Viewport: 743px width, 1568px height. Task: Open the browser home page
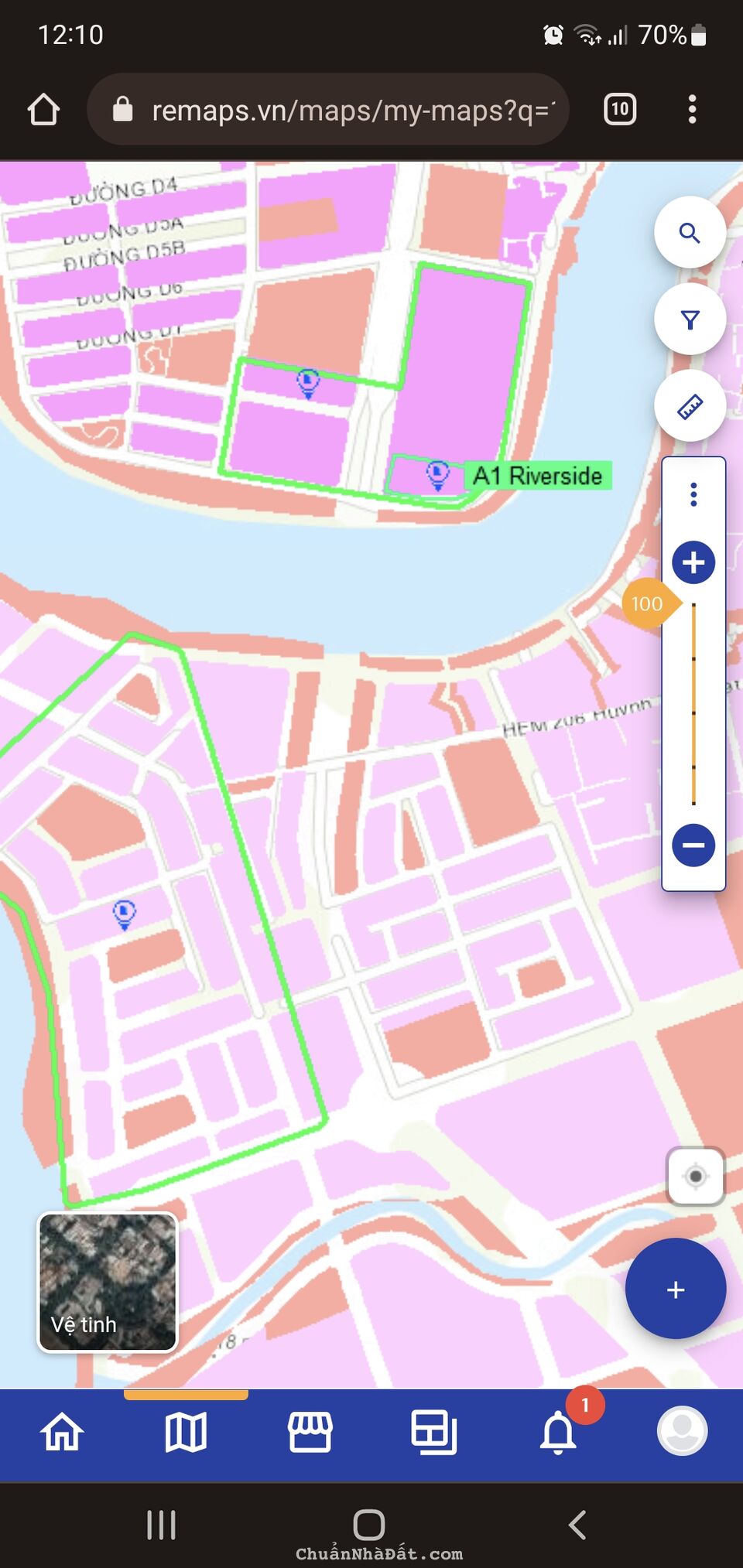43,110
